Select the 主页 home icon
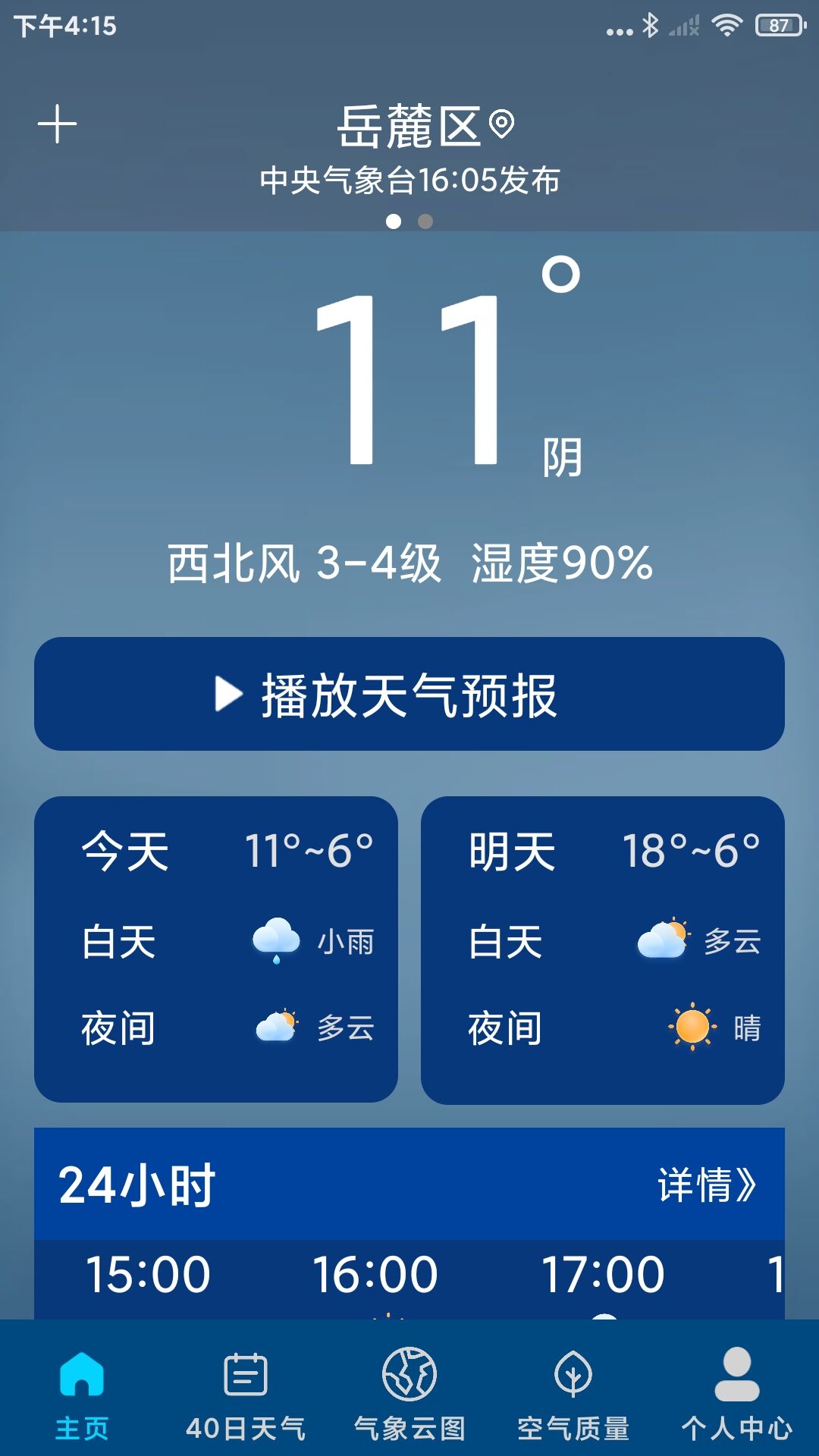This screenshot has width=819, height=1456. 81,1385
